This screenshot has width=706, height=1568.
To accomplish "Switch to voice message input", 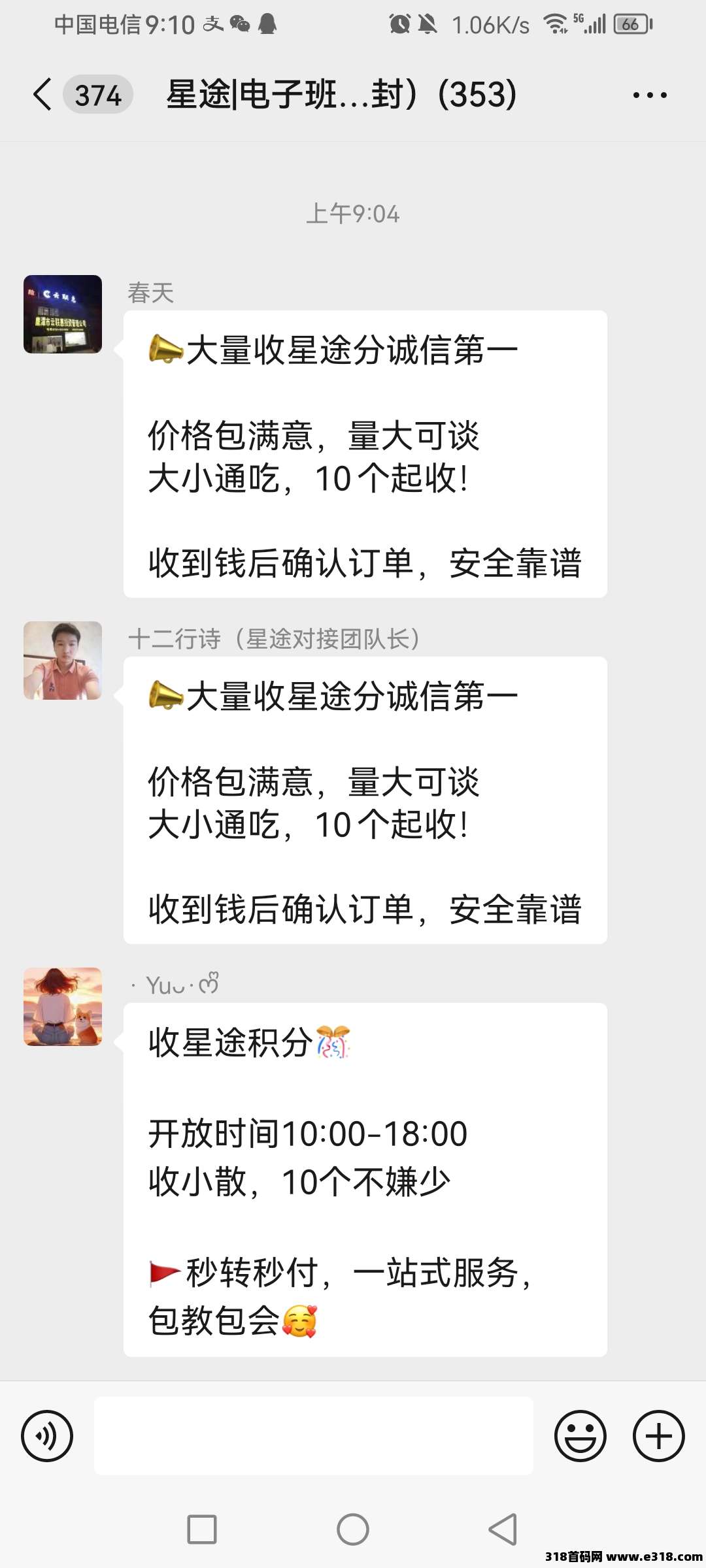I will pos(47,1435).
